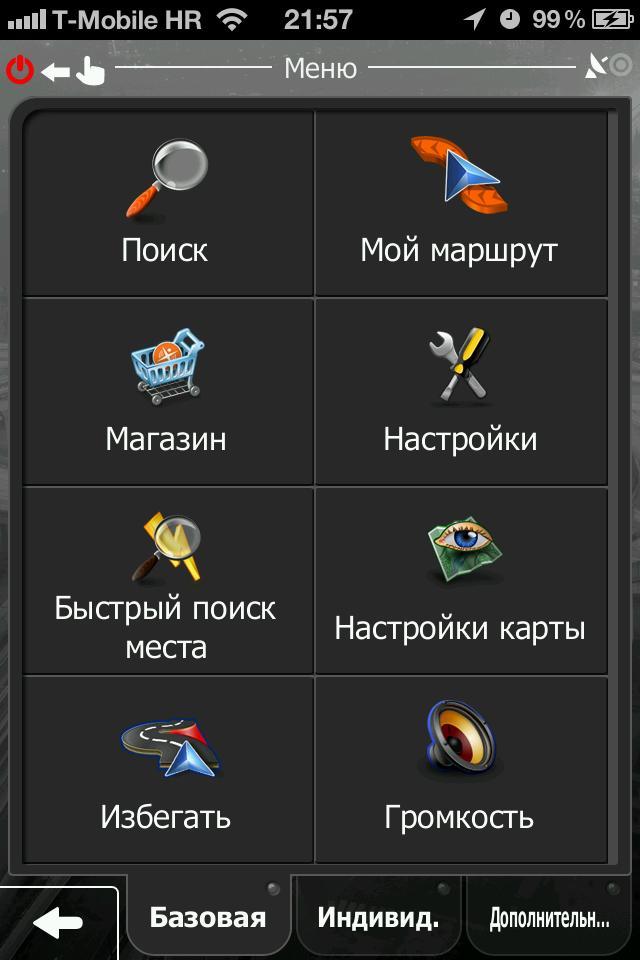Select Быстрый поиск места

168,581
